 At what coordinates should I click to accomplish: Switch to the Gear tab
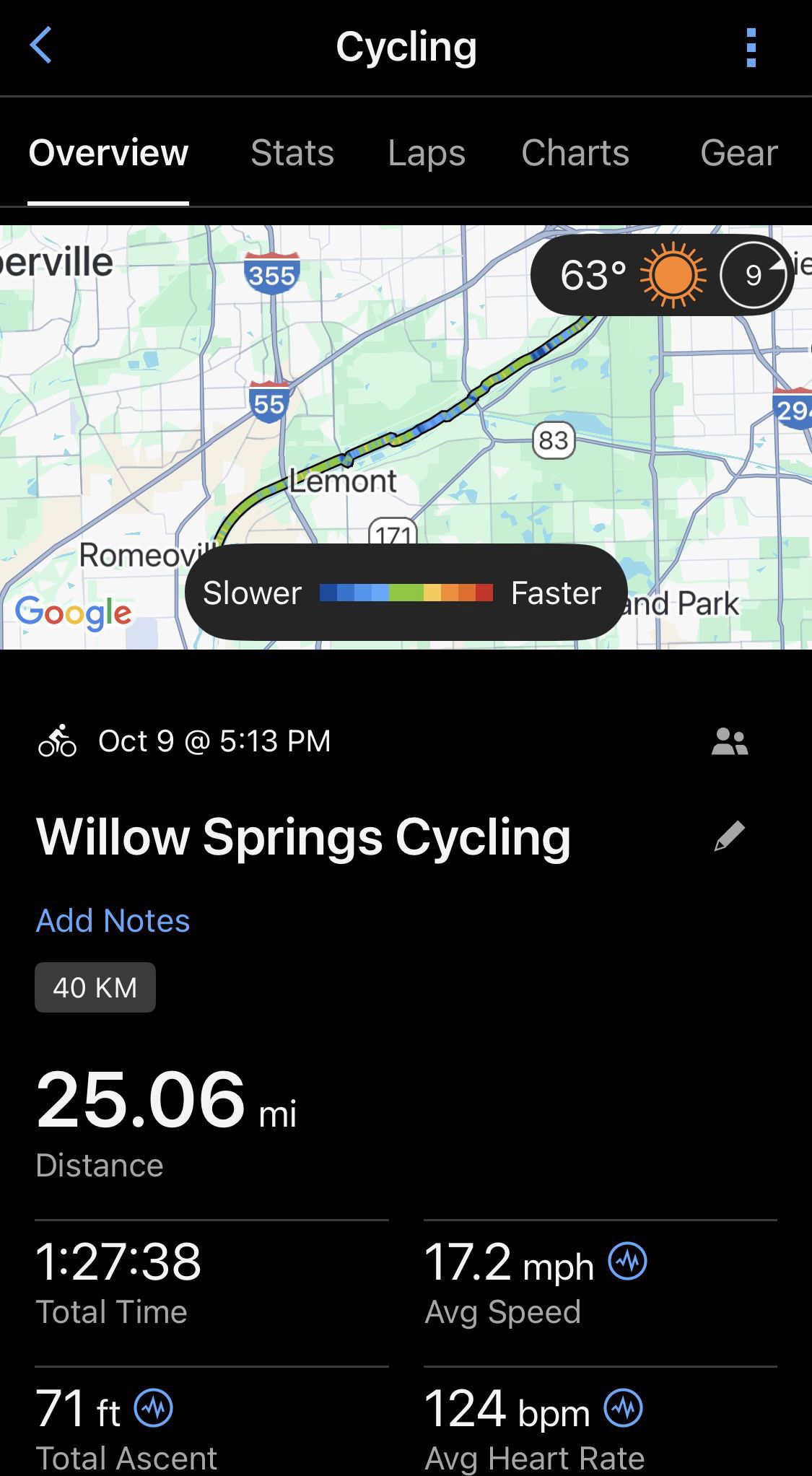pos(738,153)
